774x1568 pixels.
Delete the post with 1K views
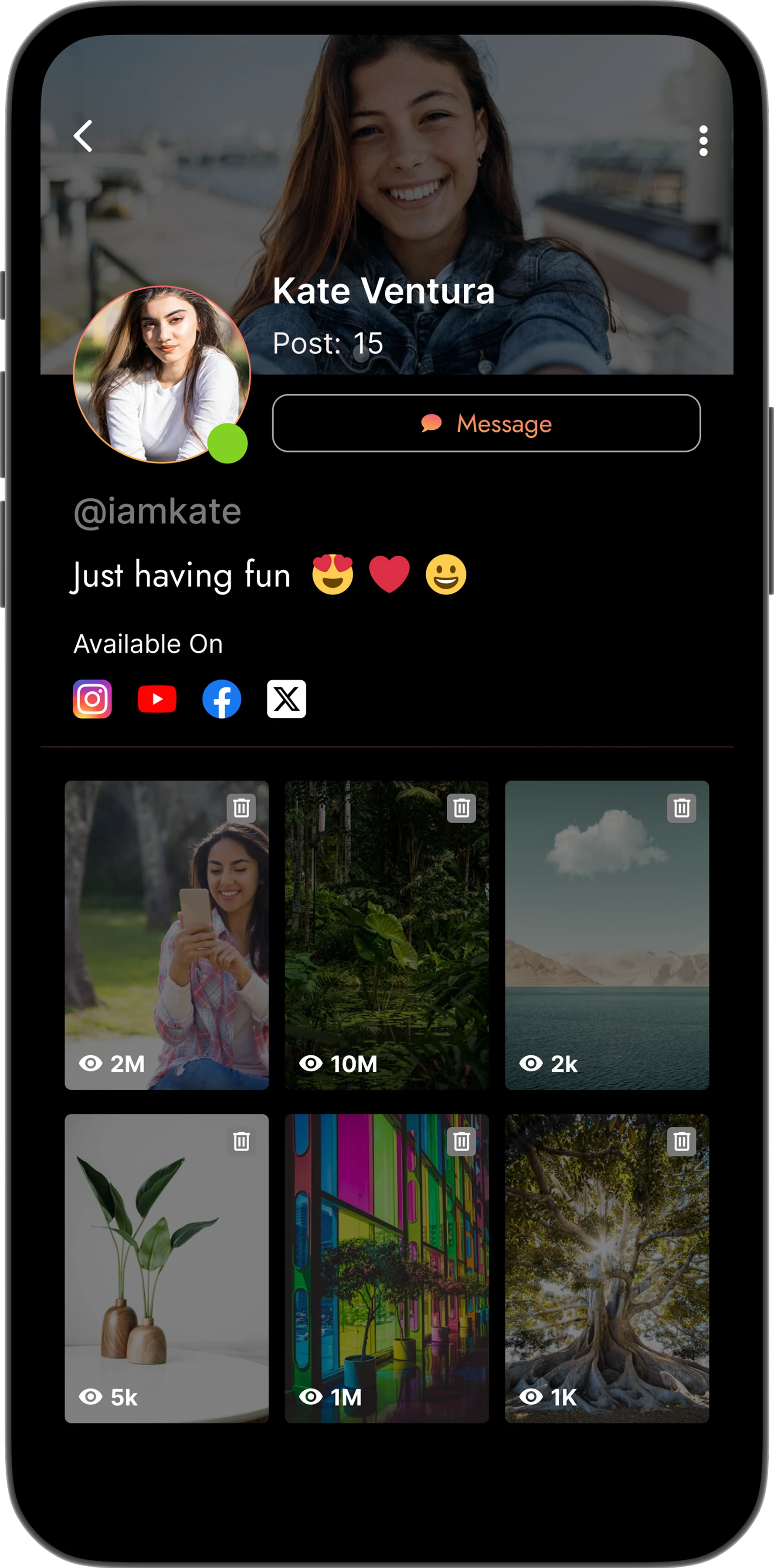click(682, 1141)
